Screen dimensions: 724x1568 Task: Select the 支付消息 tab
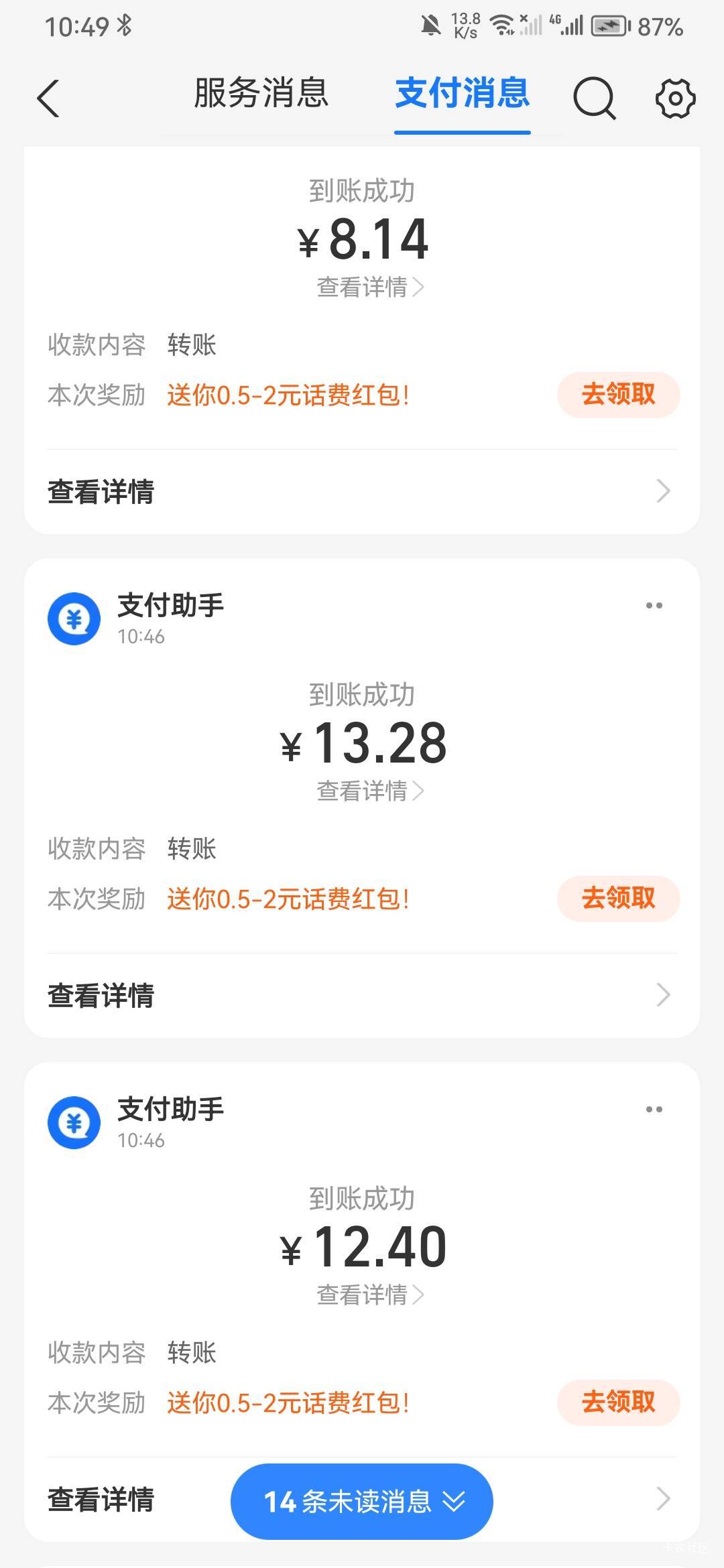click(463, 92)
